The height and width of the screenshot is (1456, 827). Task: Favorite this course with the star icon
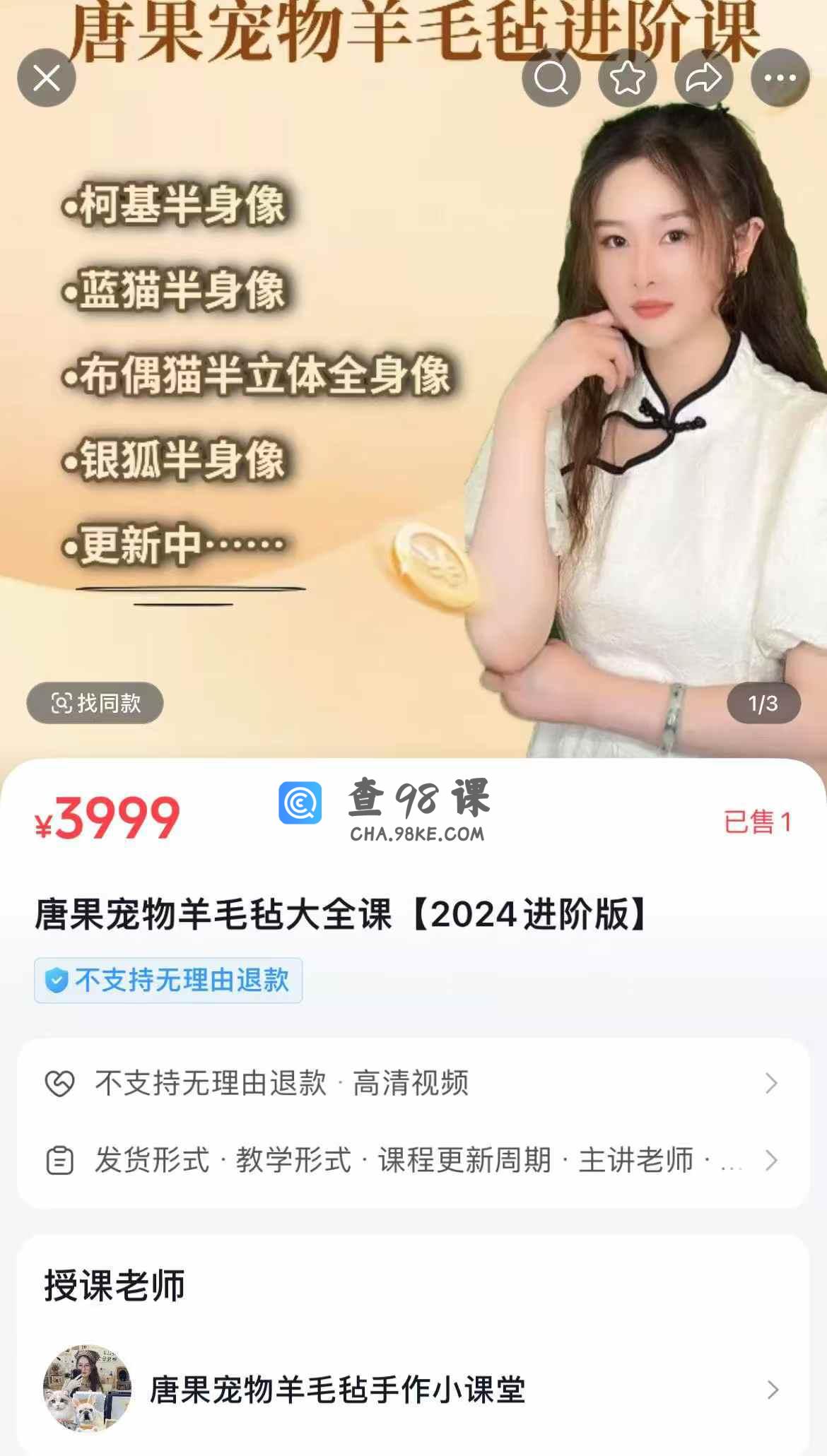click(x=627, y=78)
